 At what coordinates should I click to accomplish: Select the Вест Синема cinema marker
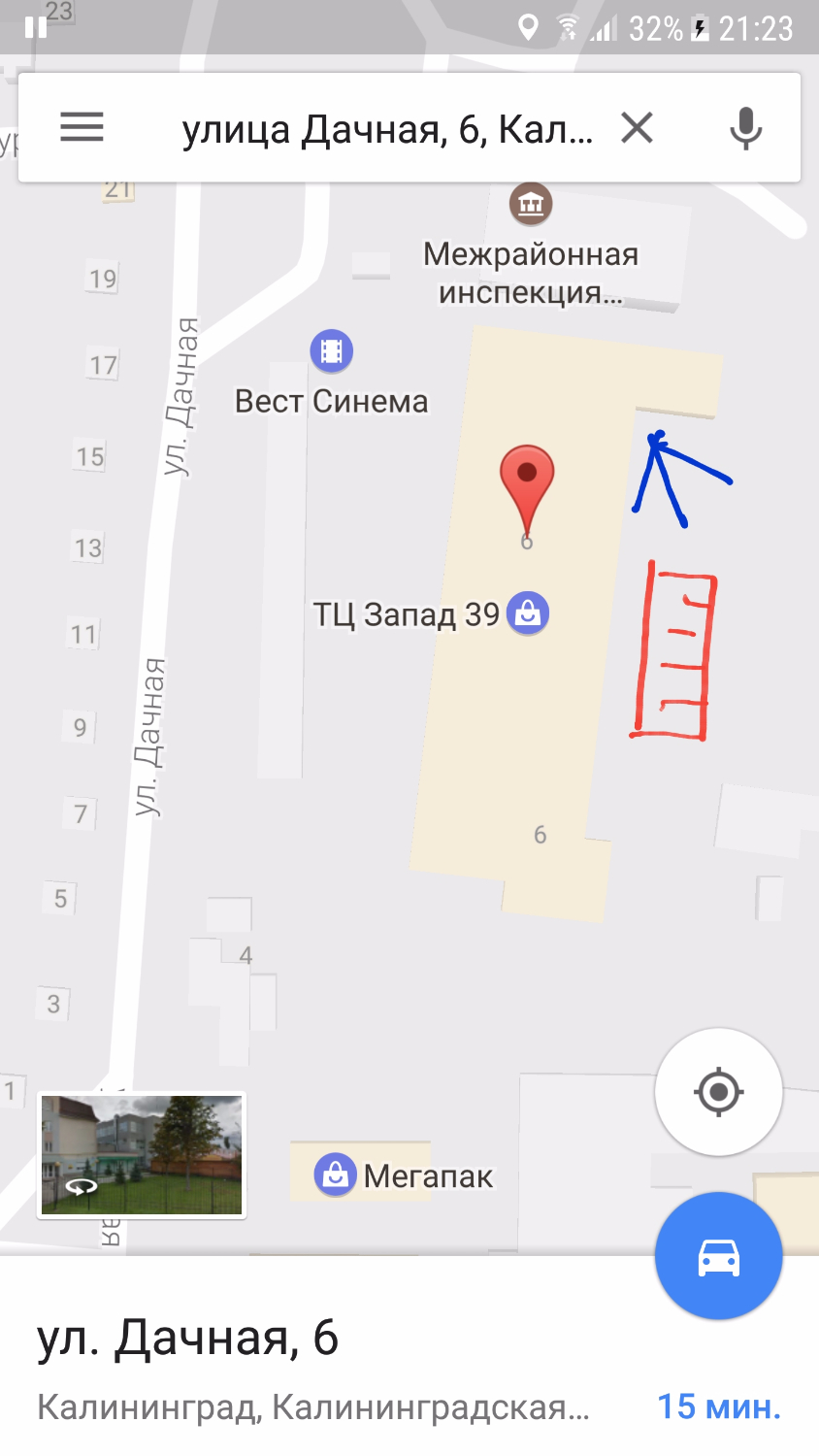(x=332, y=351)
